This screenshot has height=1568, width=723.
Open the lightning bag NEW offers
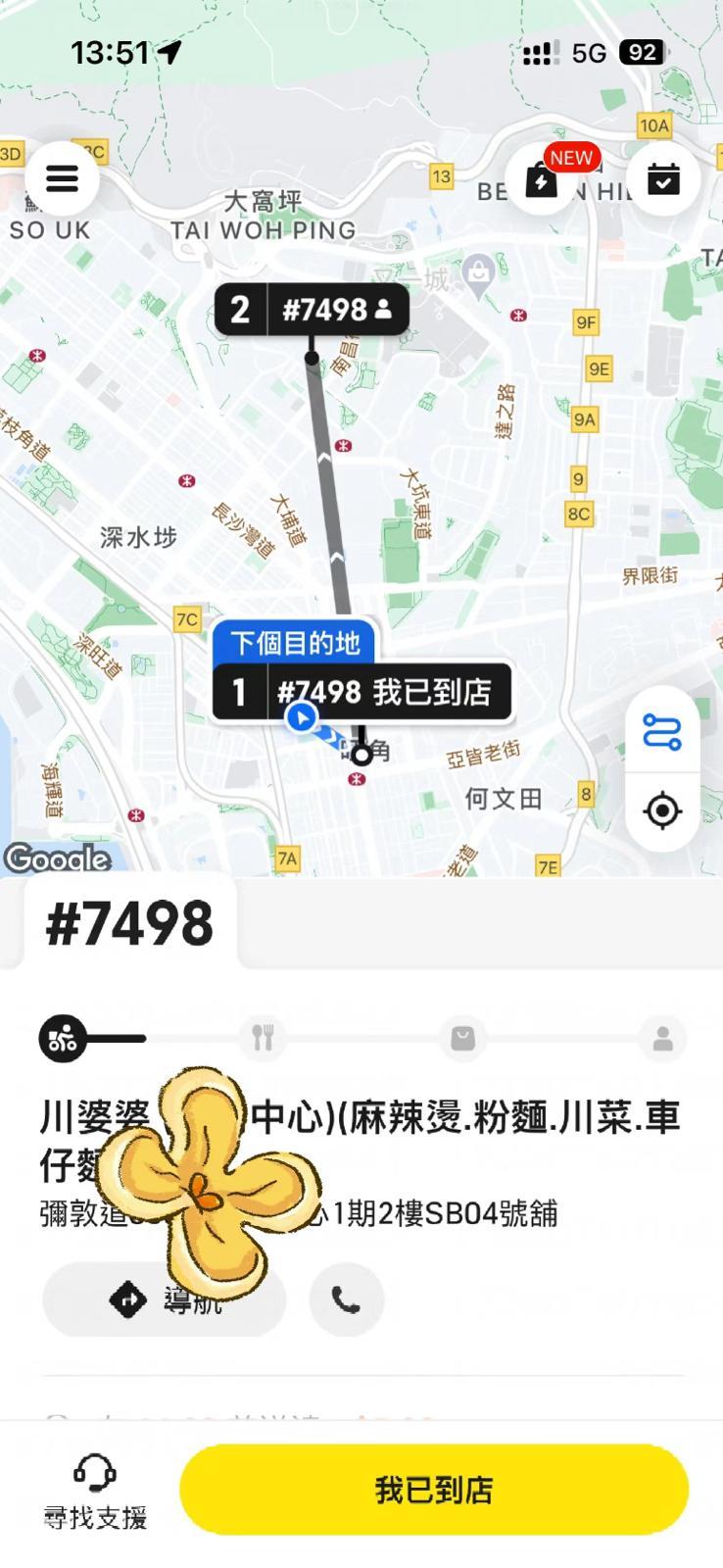[542, 179]
